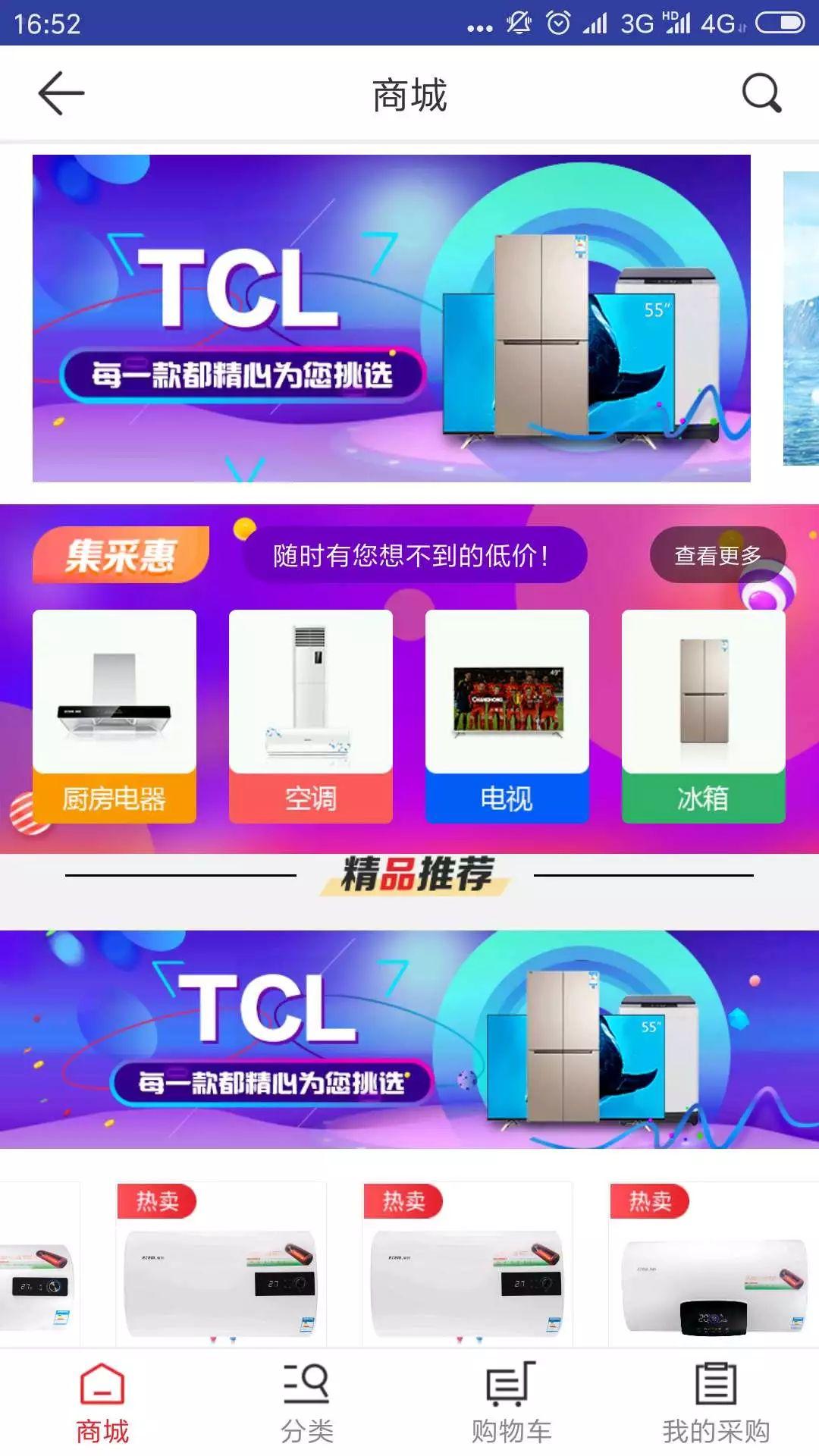Select the 电视 category card
Viewport: 819px width, 1456px height.
coord(507,717)
